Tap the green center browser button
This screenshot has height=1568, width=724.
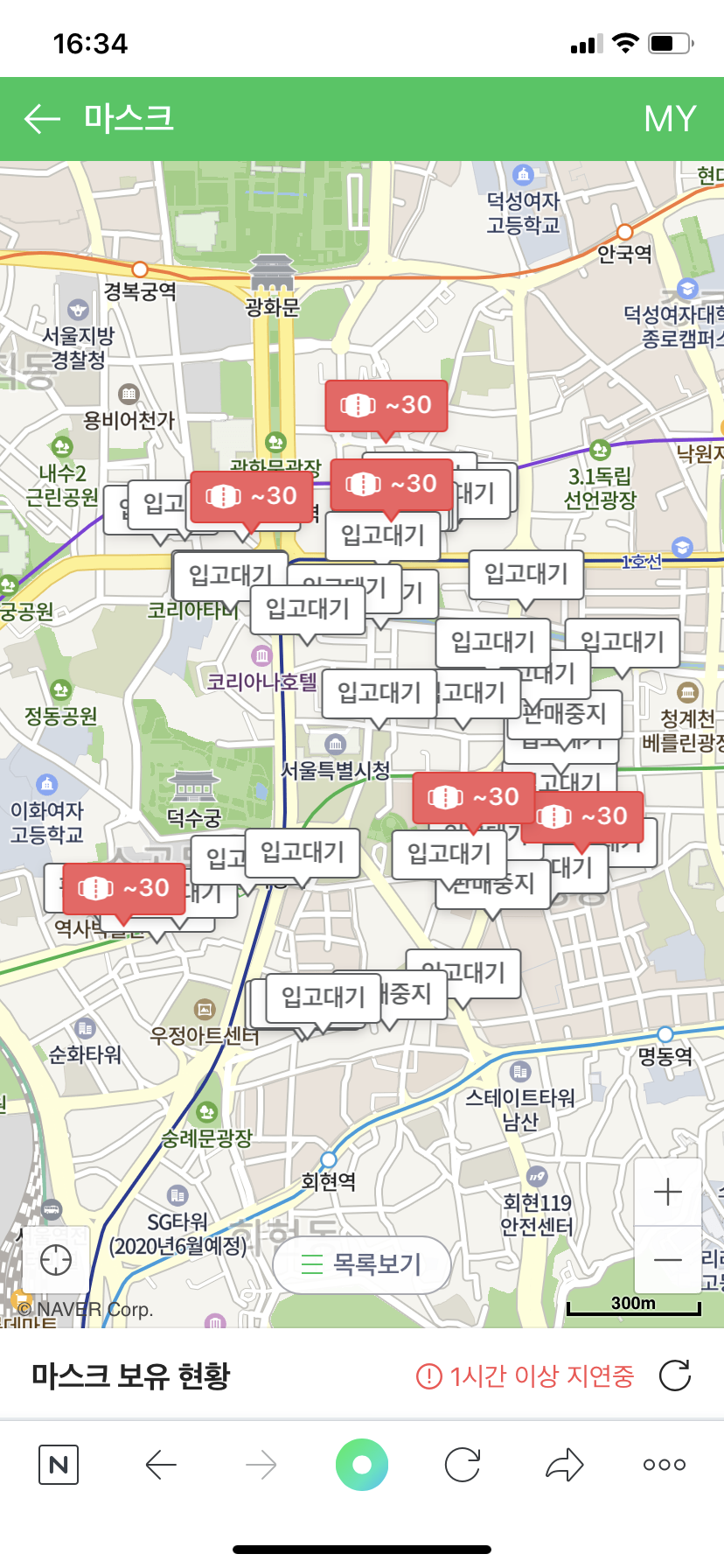(362, 1464)
